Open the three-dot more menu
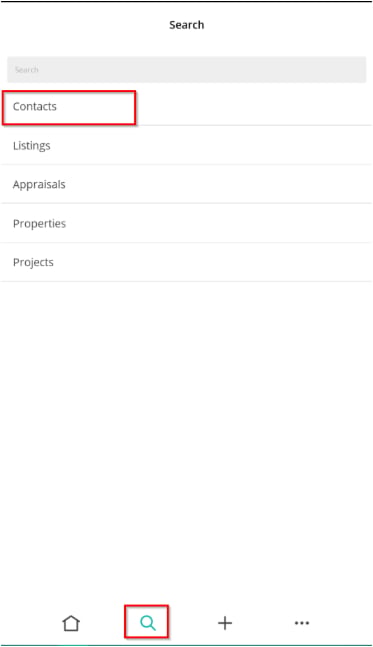Image resolution: width=373 pixels, height=647 pixels. [302, 623]
